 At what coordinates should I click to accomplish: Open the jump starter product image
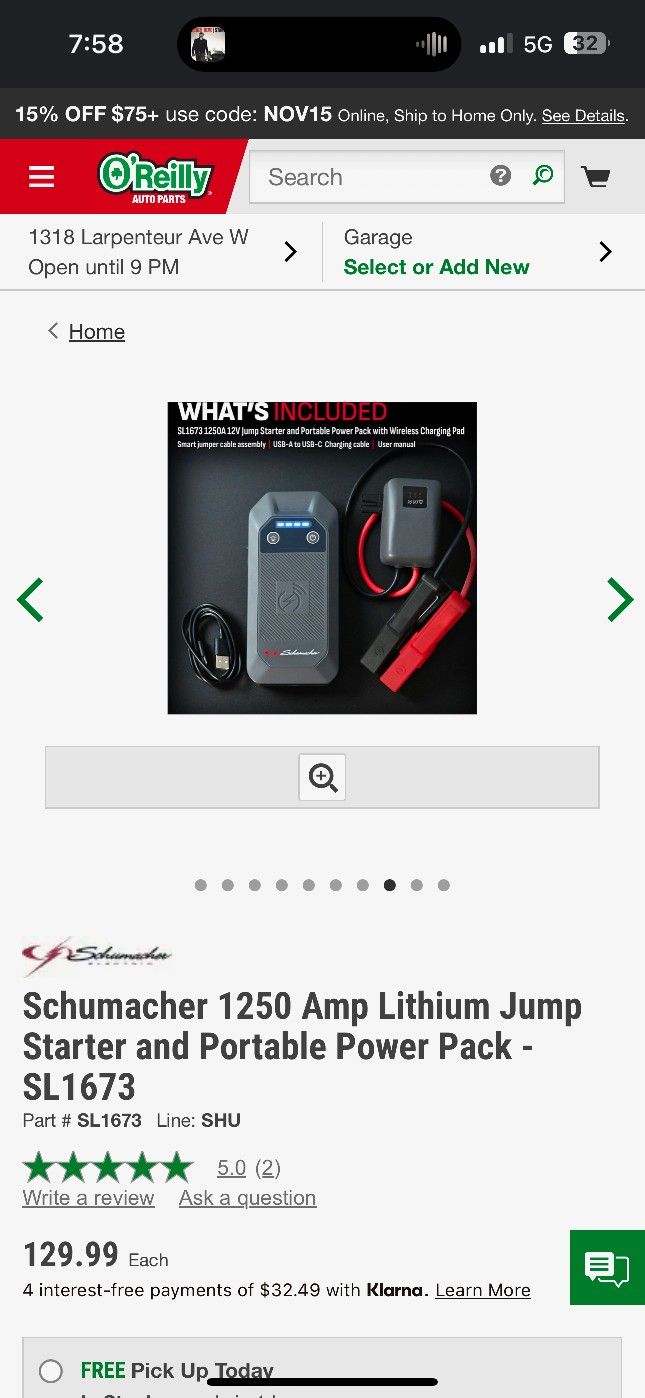click(322, 557)
